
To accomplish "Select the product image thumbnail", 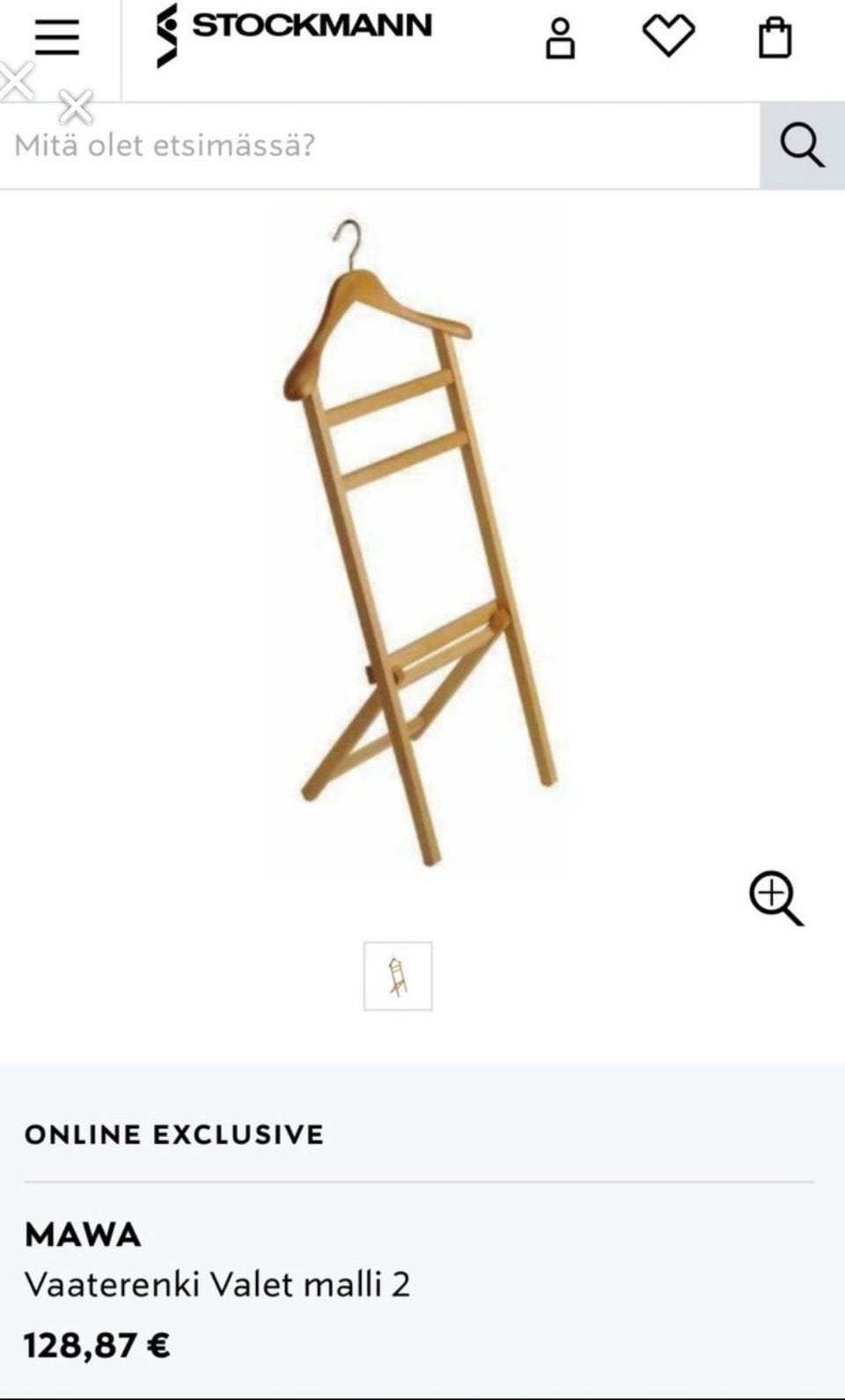I will click(x=398, y=976).
